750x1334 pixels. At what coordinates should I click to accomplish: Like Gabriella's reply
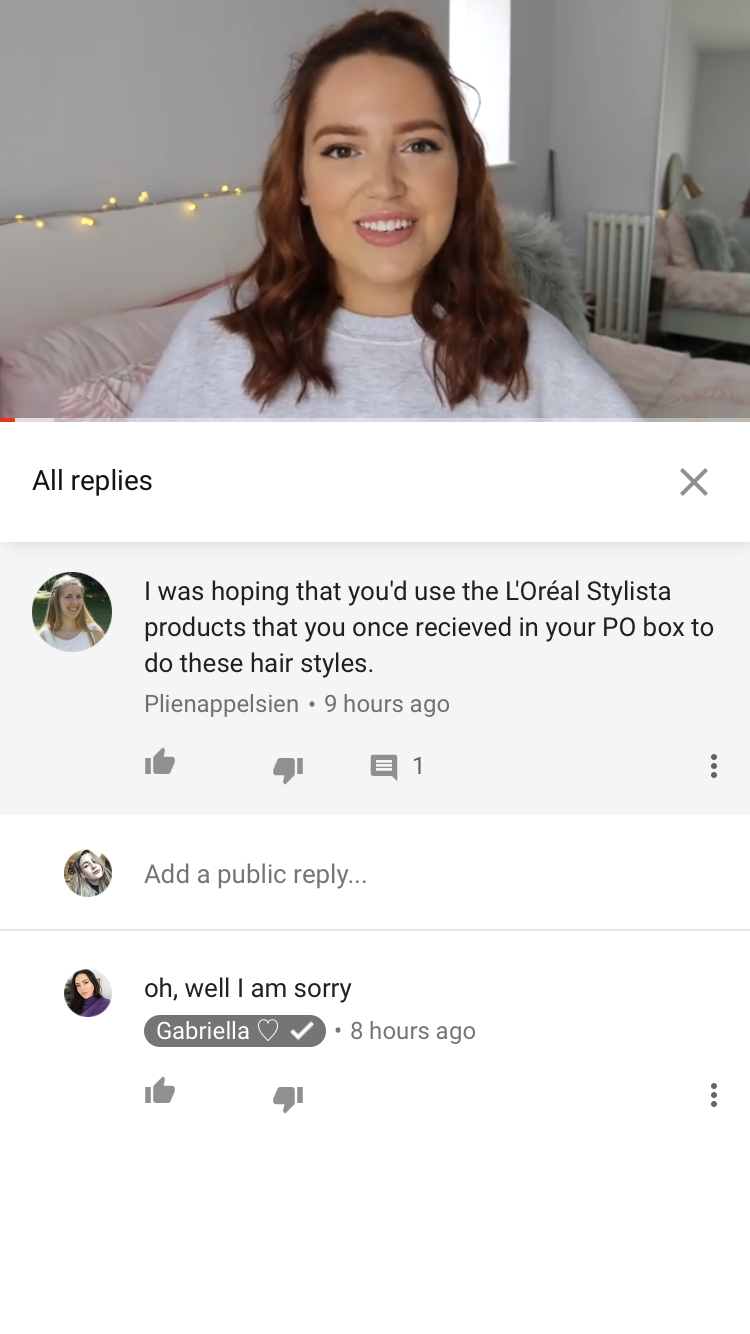[x=160, y=1092]
